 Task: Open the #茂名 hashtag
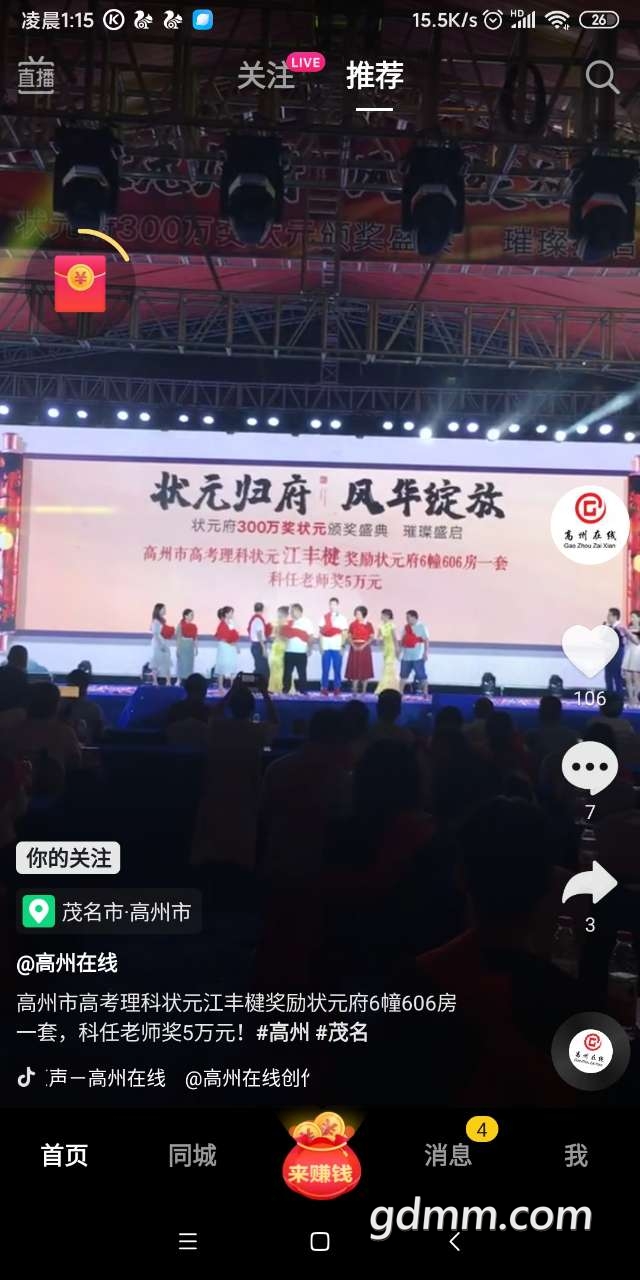(342, 1033)
